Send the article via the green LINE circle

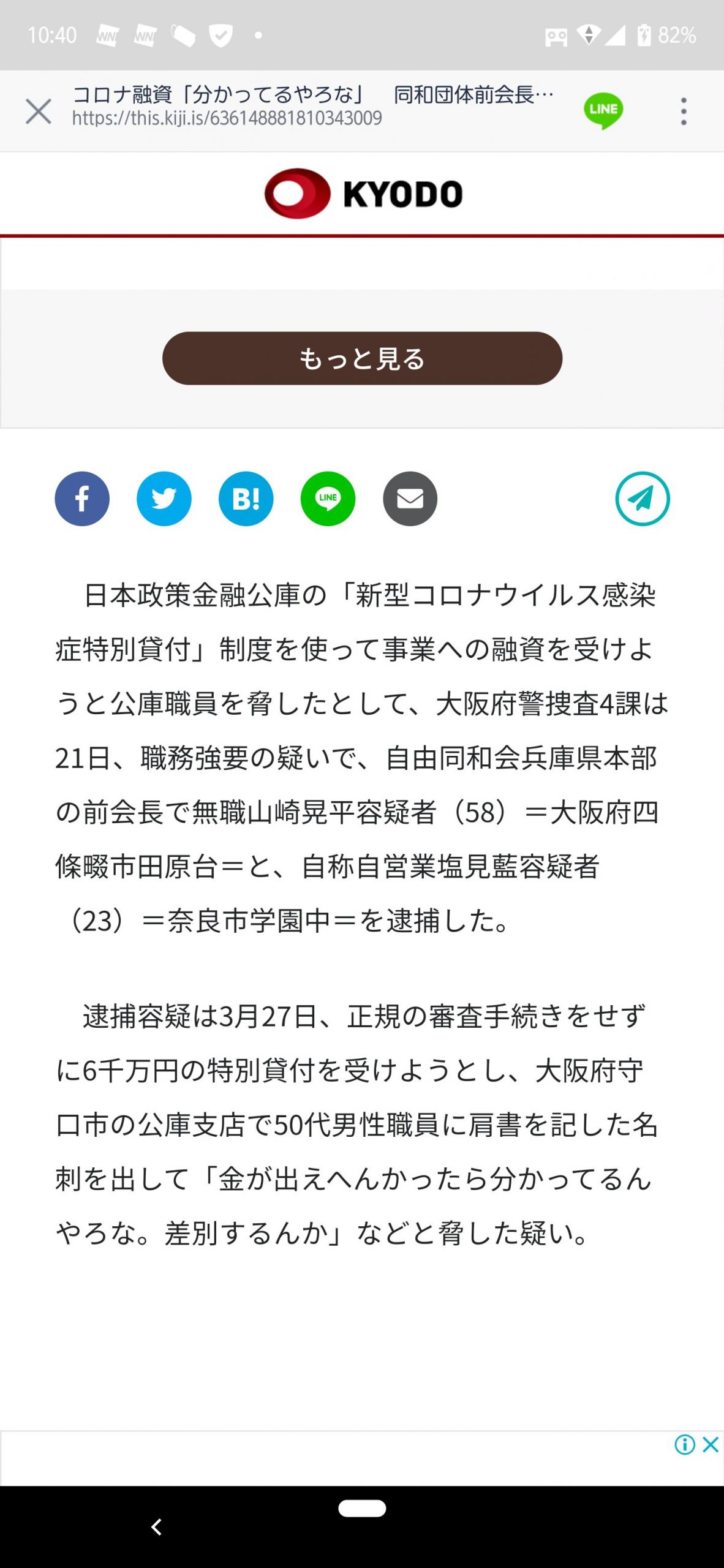[328, 499]
